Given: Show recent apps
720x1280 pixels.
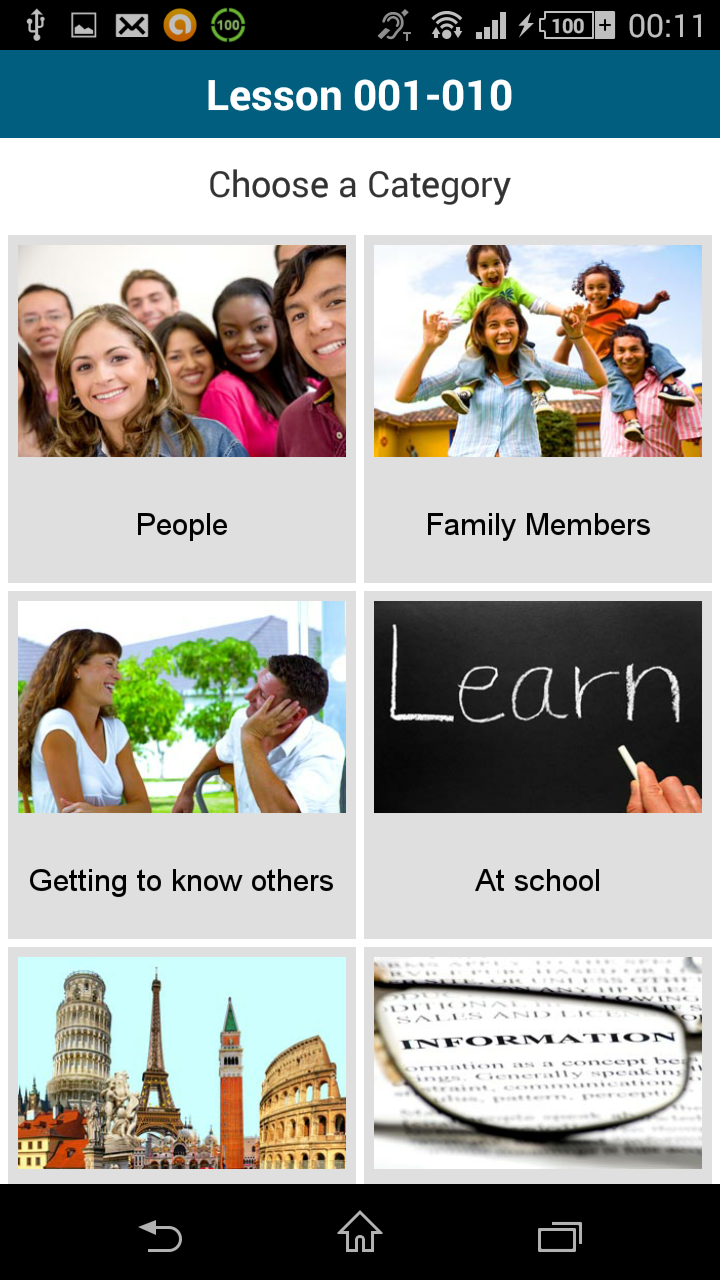Looking at the screenshot, I should [x=559, y=1236].
